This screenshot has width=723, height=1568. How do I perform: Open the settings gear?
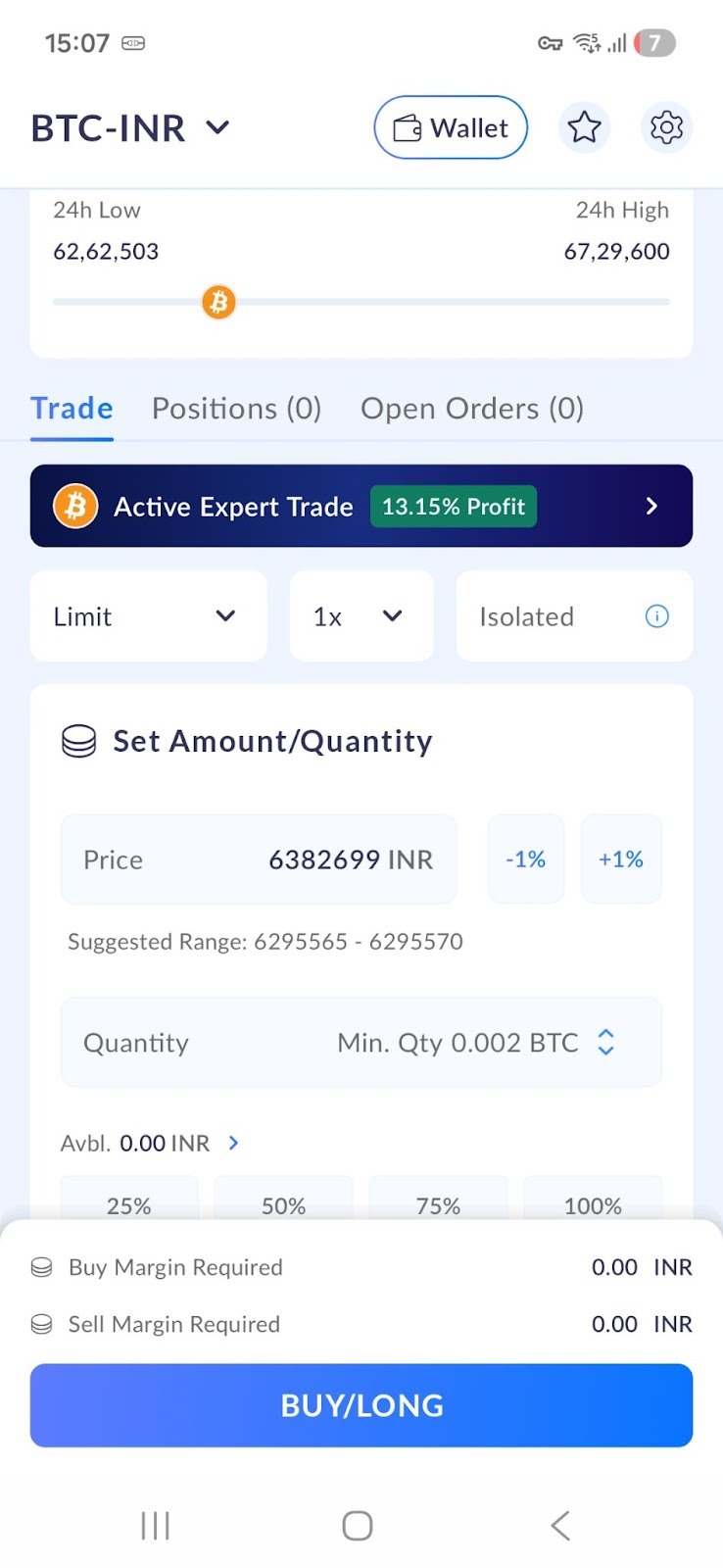(666, 127)
